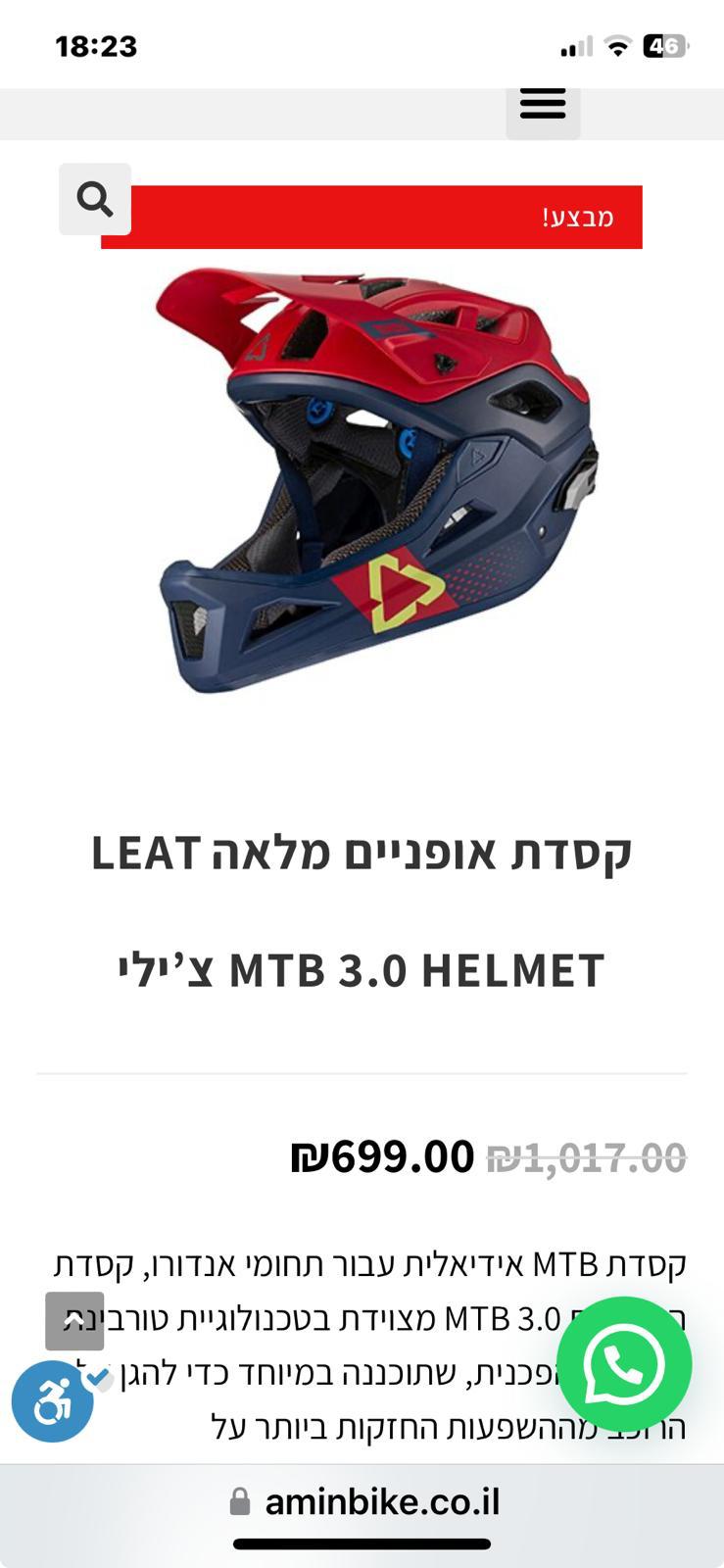
Task: Open the accessibility options widget
Action: pyautogui.click(x=52, y=1401)
